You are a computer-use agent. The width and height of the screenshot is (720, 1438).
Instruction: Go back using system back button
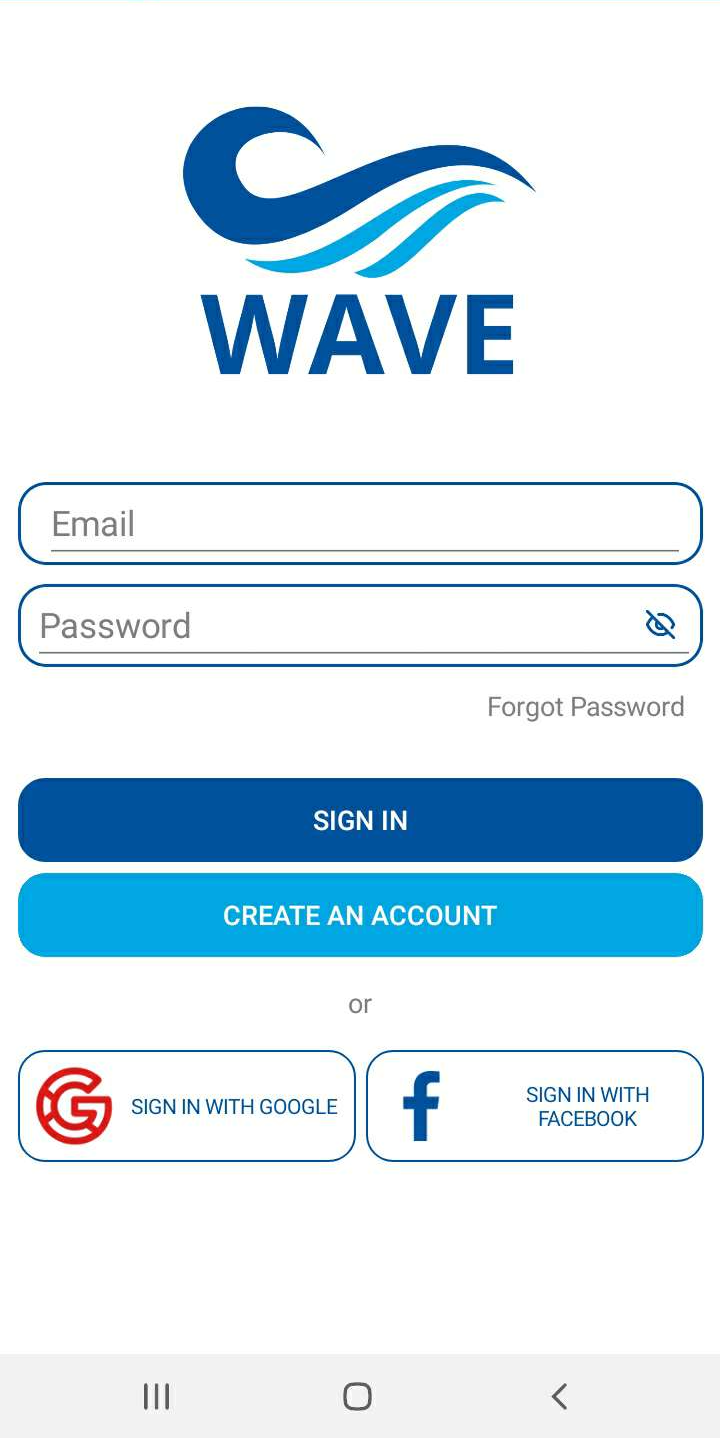click(x=560, y=1396)
